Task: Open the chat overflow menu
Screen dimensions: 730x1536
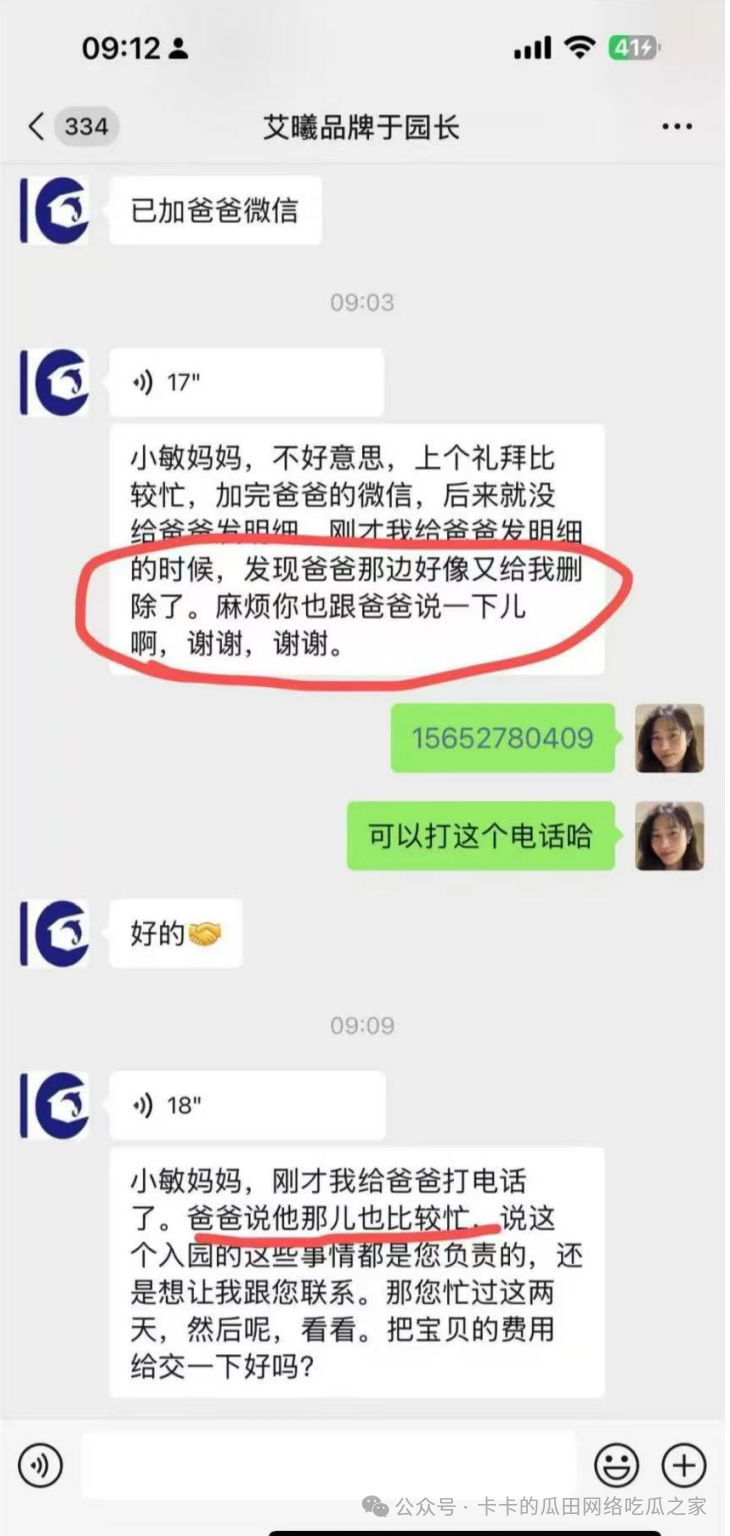Action: pos(677,127)
